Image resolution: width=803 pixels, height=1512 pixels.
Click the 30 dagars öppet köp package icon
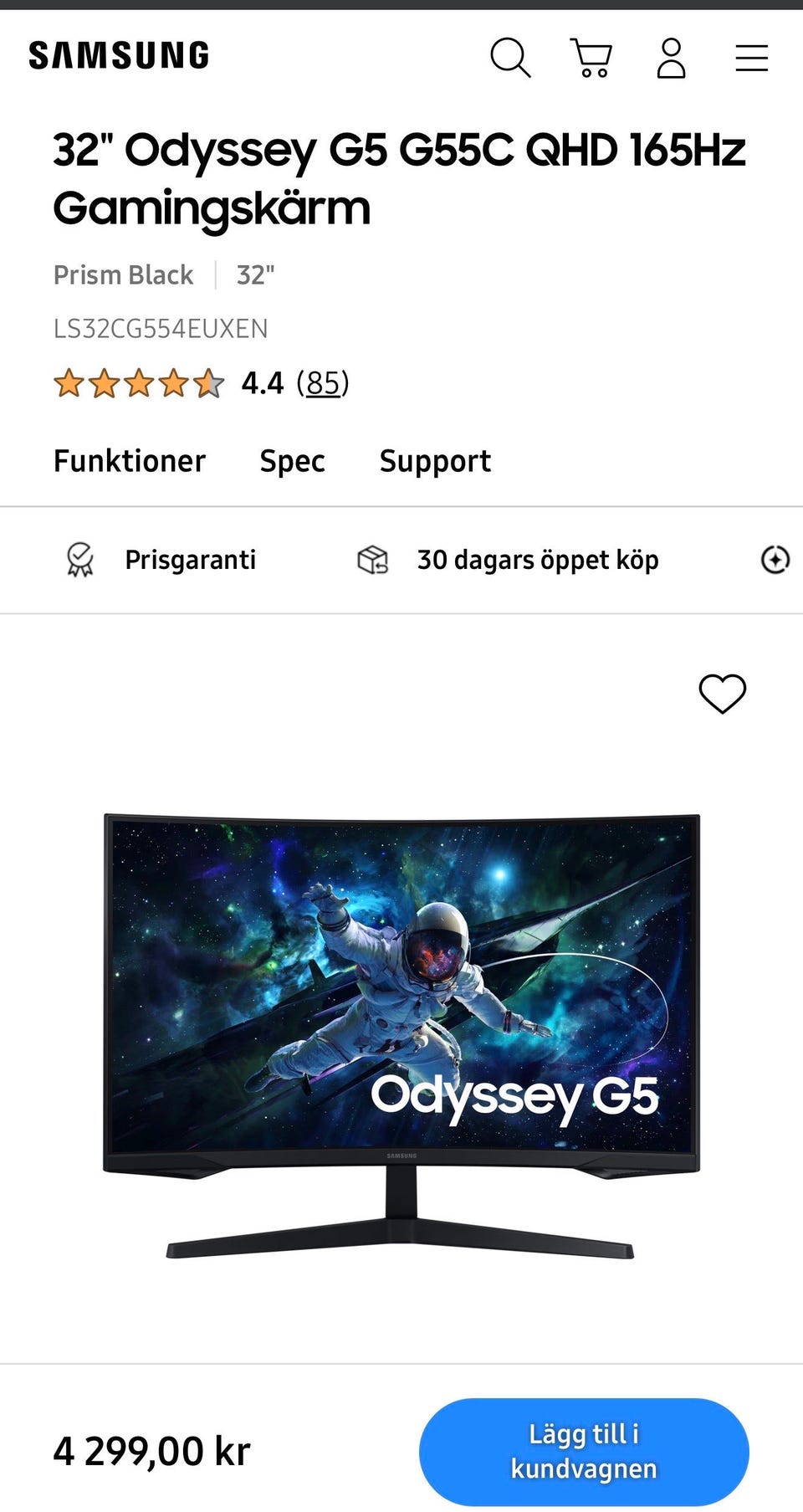coord(374,560)
